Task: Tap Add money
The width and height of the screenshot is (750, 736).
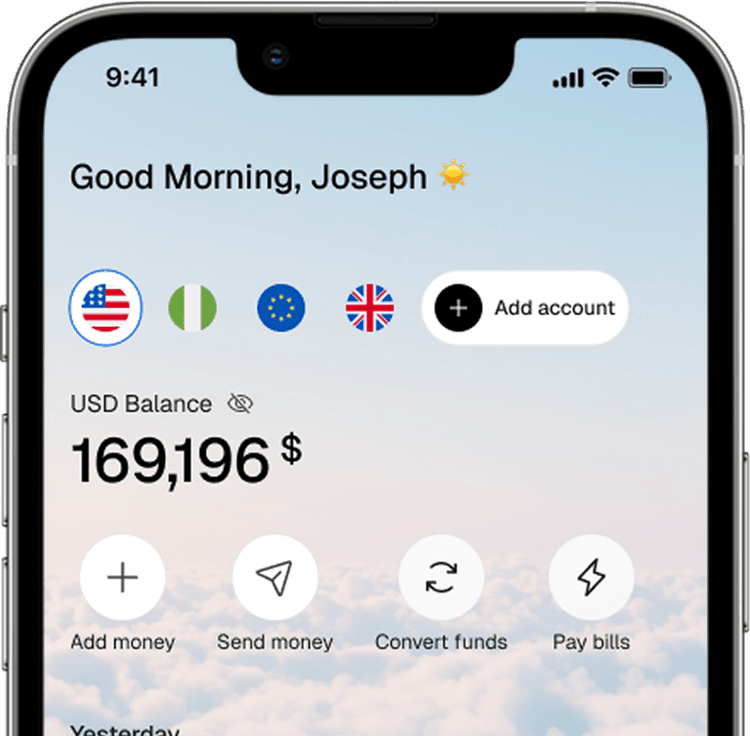Action: tap(122, 578)
